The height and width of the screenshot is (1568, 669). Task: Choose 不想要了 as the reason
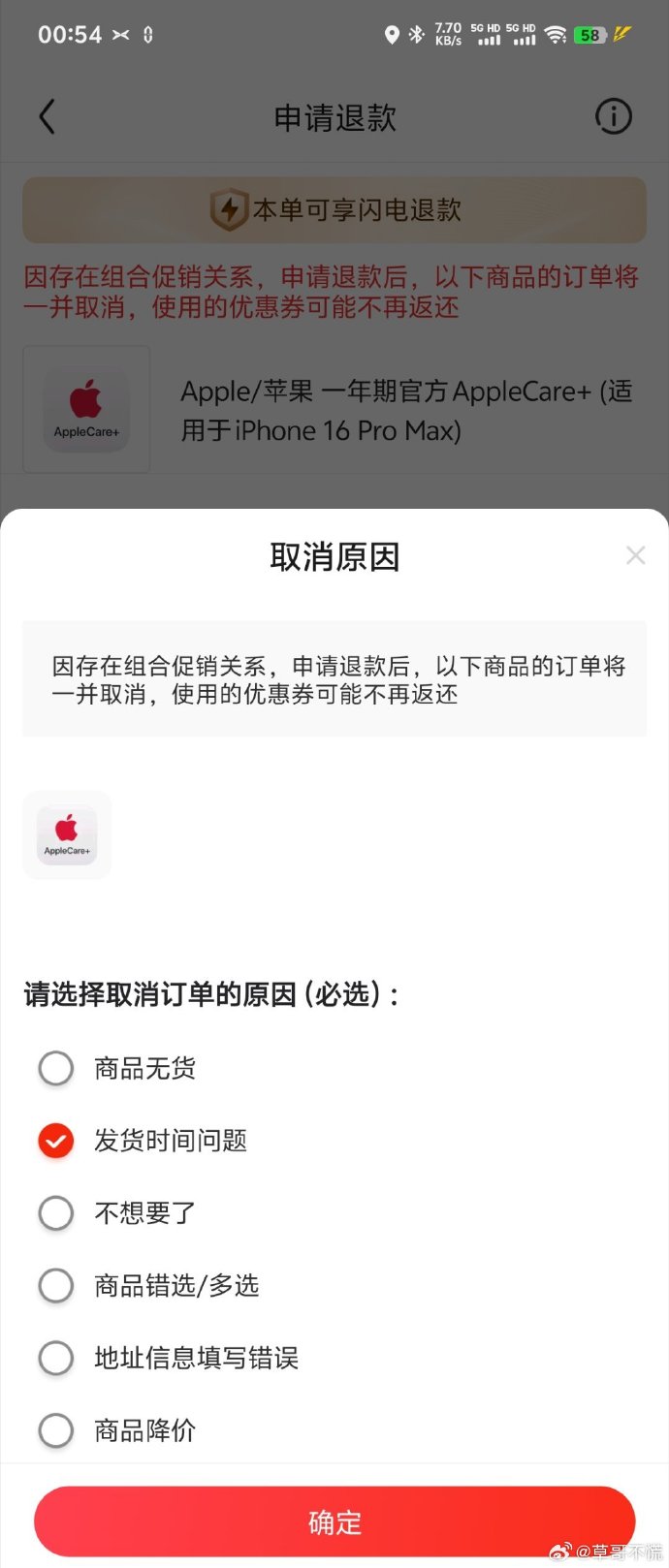56,1212
